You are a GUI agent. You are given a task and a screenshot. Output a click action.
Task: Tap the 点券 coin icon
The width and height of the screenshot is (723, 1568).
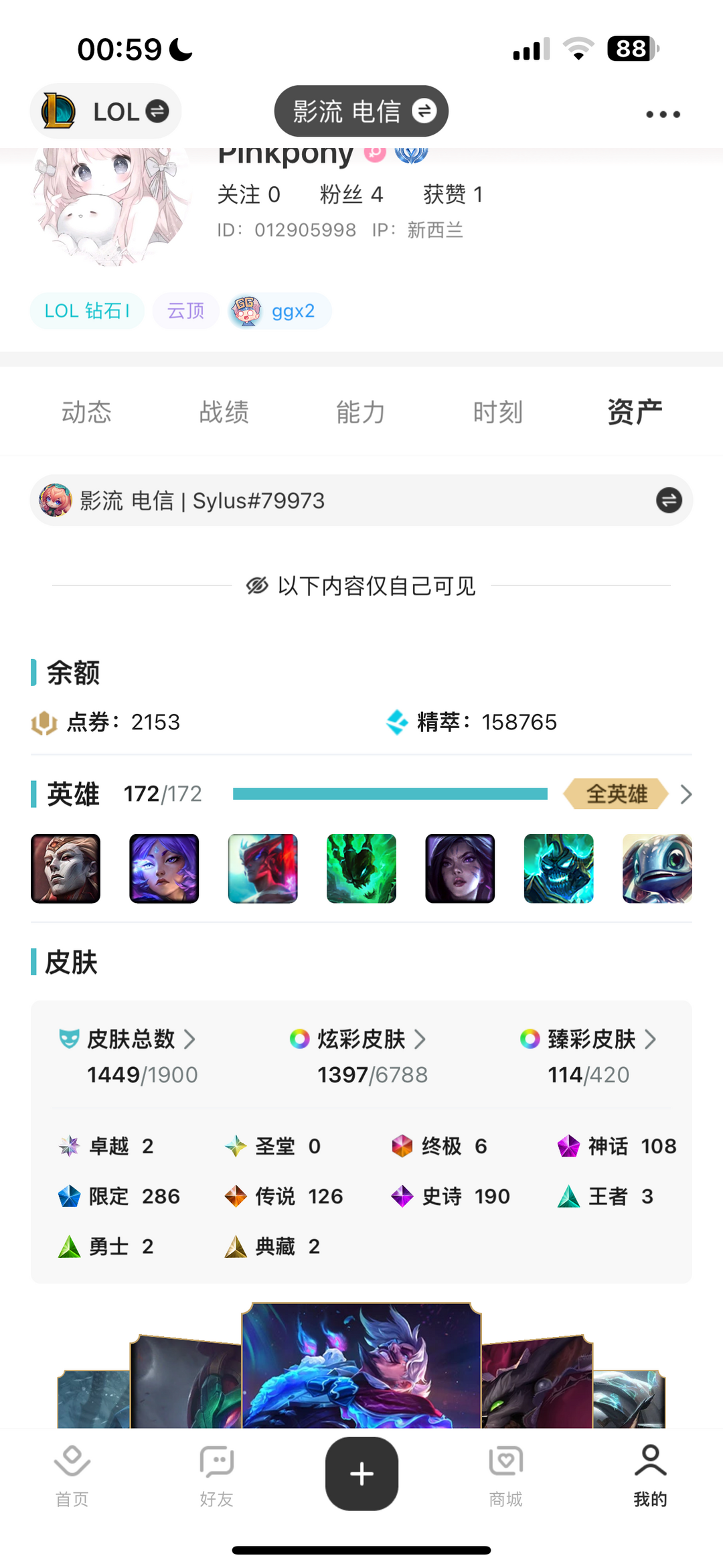click(x=42, y=722)
